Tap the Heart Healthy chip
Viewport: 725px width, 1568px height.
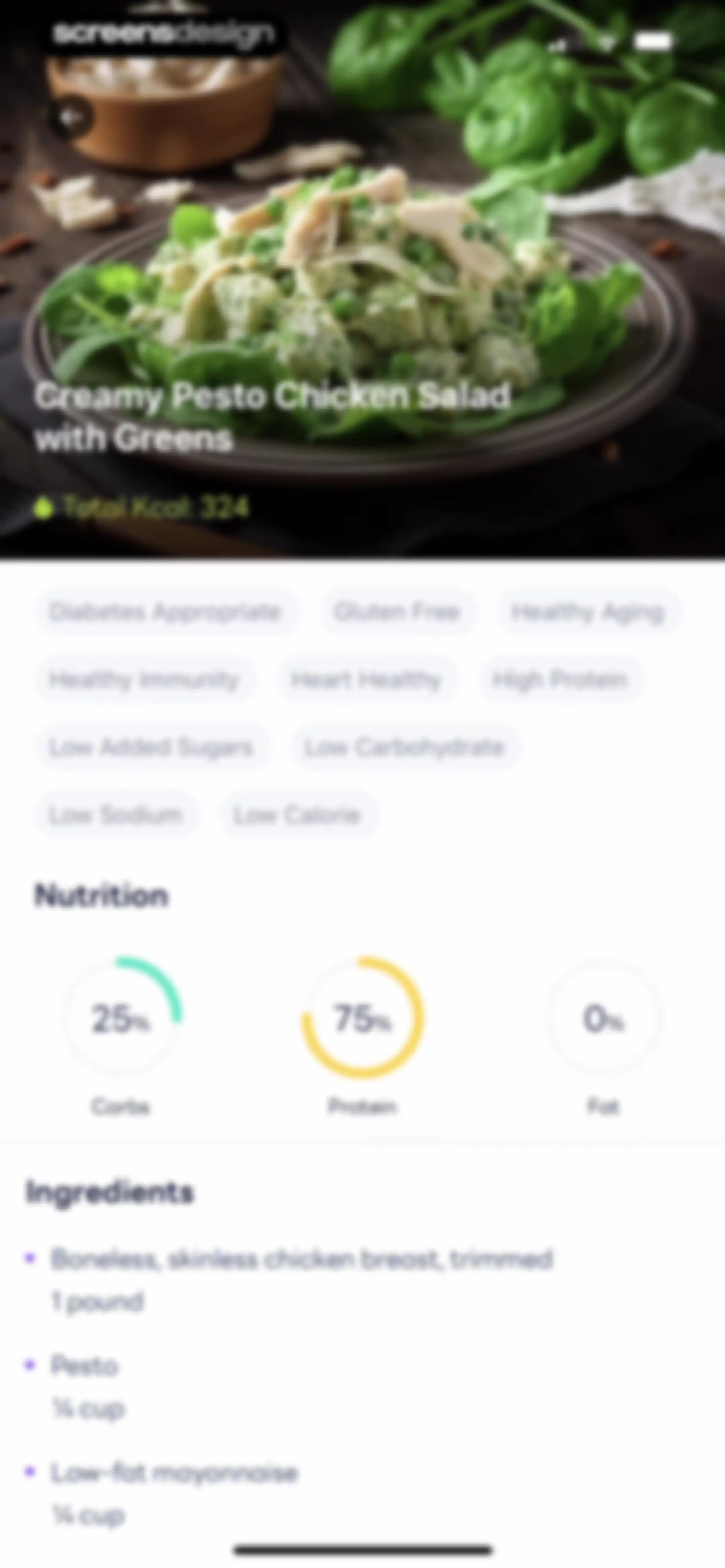coord(367,679)
